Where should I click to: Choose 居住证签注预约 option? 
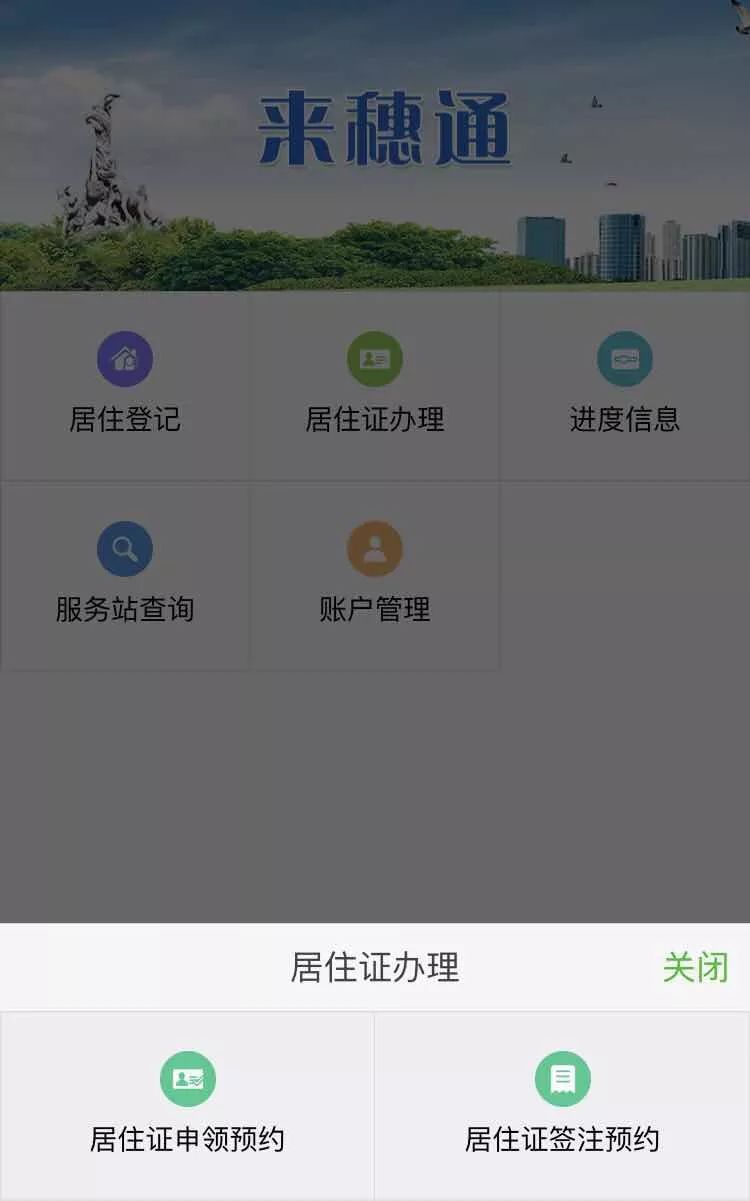click(x=562, y=1105)
